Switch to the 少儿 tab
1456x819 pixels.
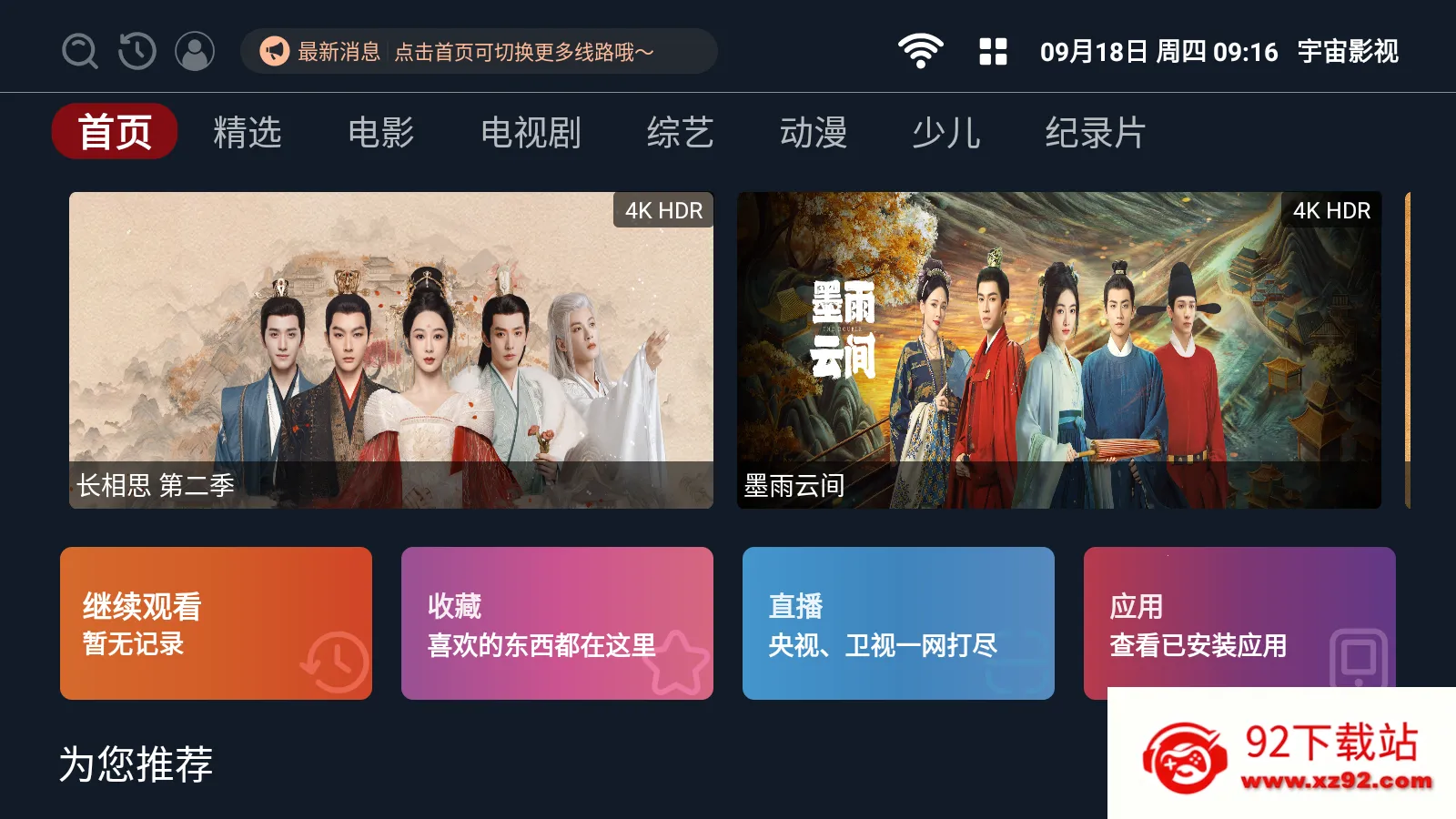pyautogui.click(x=946, y=133)
